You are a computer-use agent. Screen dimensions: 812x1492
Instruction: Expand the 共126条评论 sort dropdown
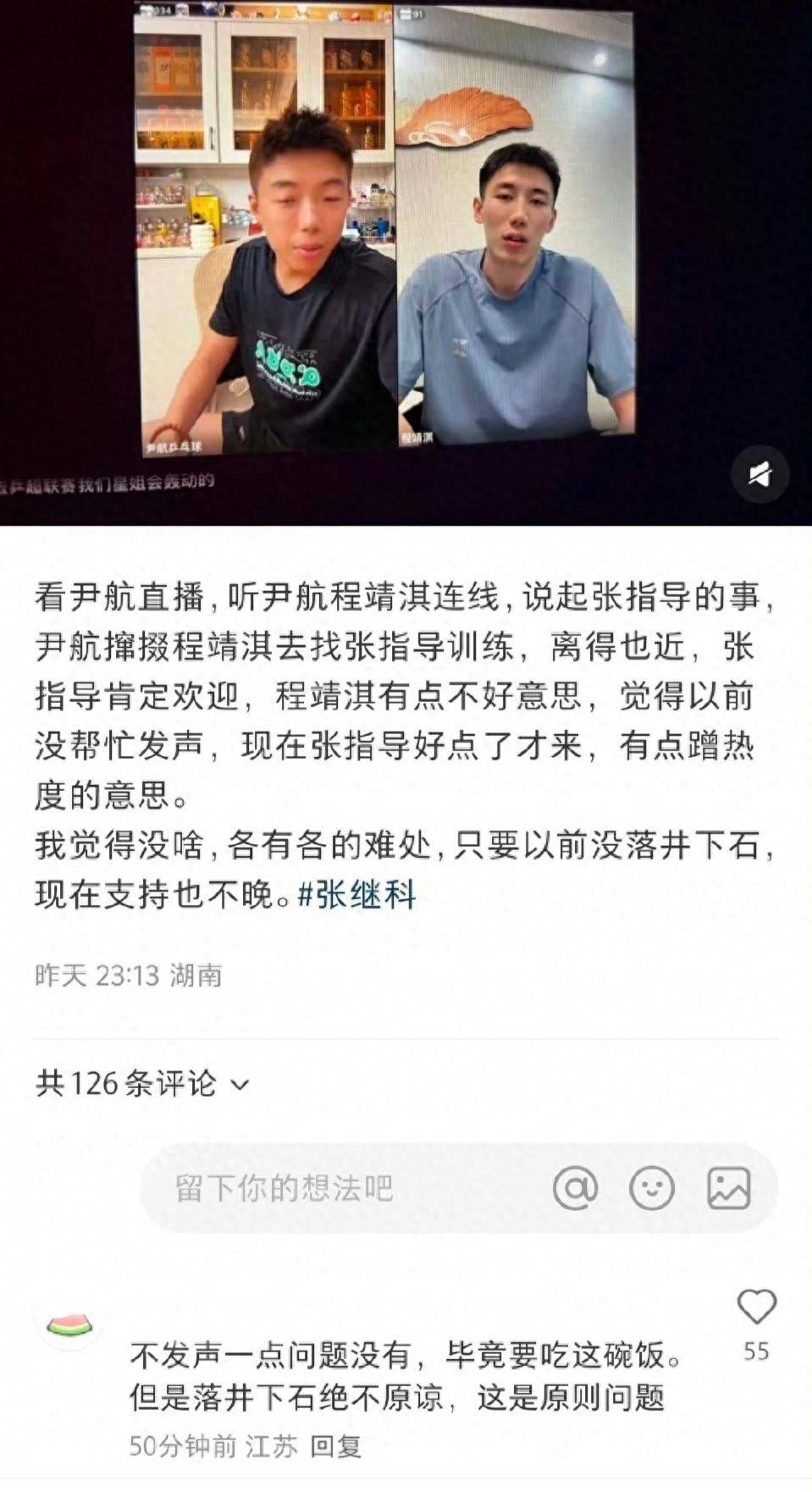(240, 1084)
